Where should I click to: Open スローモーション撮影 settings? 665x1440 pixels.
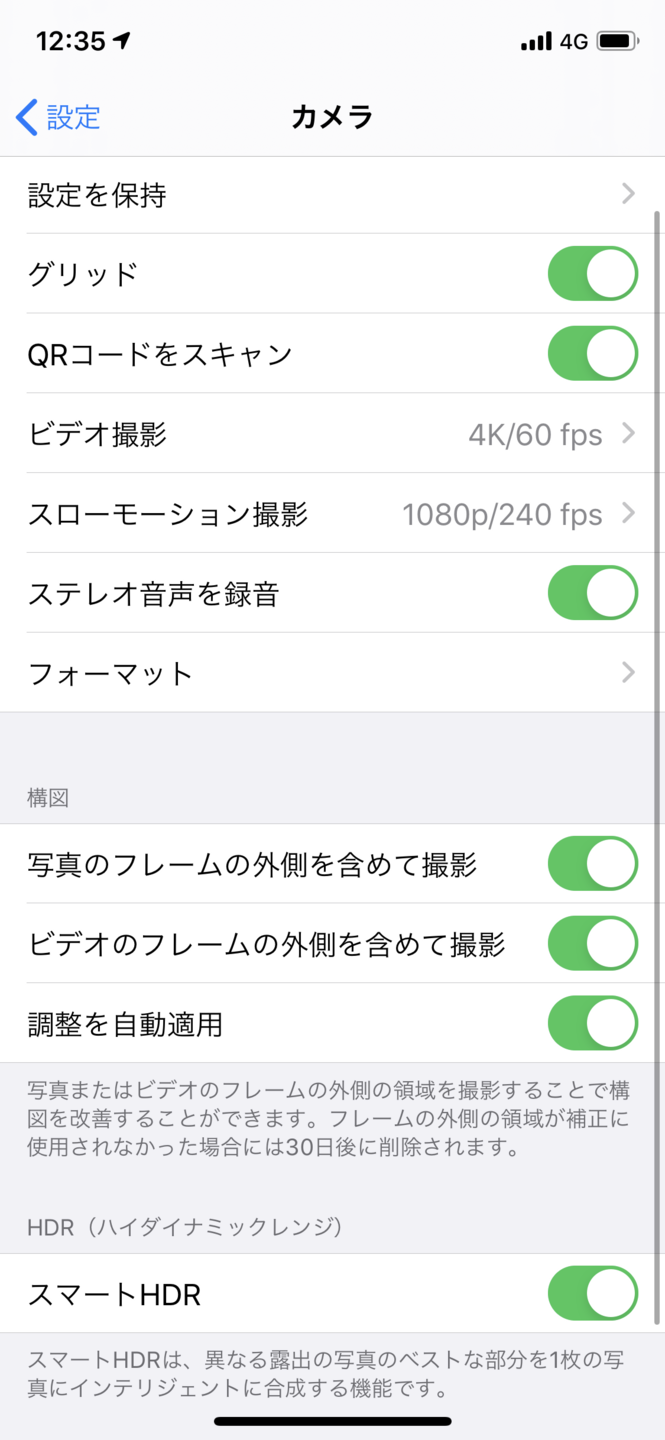coord(332,514)
